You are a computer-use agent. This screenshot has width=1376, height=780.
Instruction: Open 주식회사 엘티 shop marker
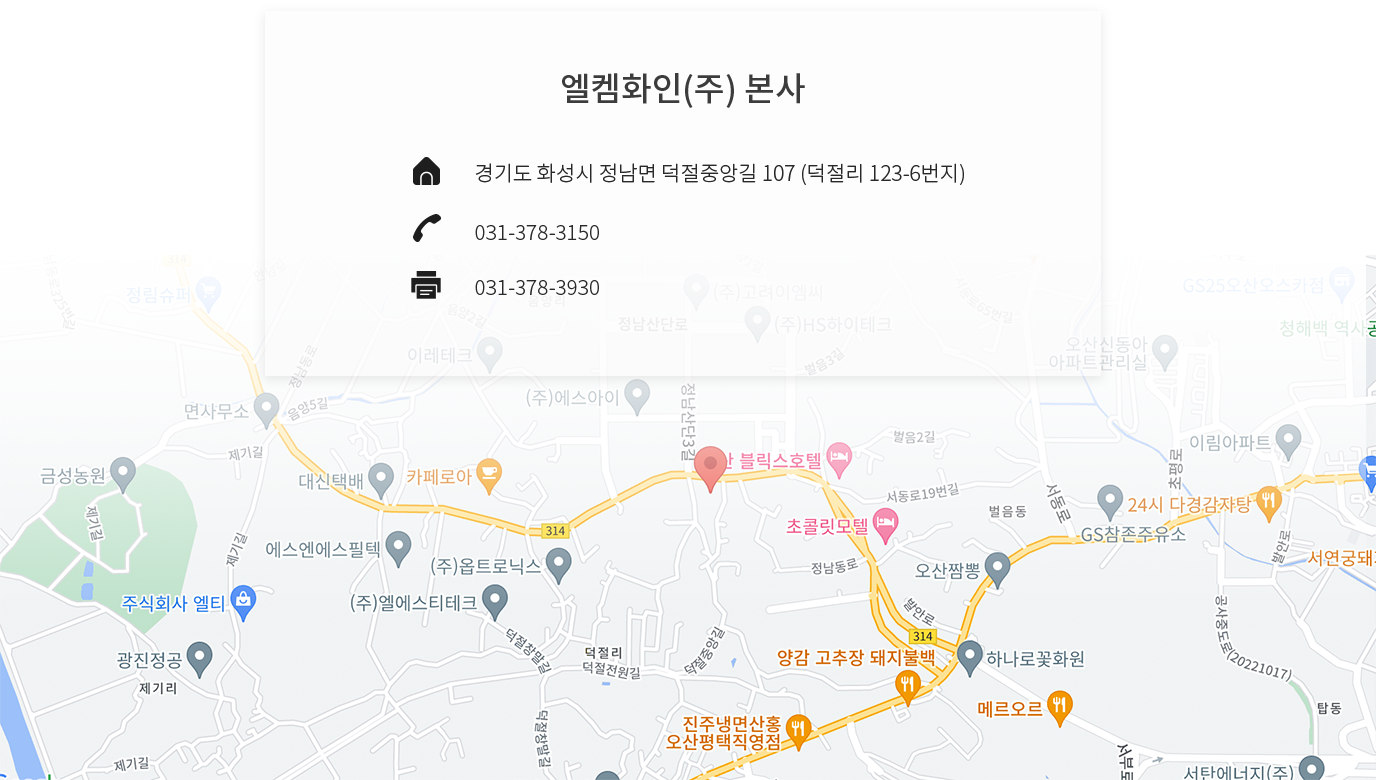pos(243,601)
